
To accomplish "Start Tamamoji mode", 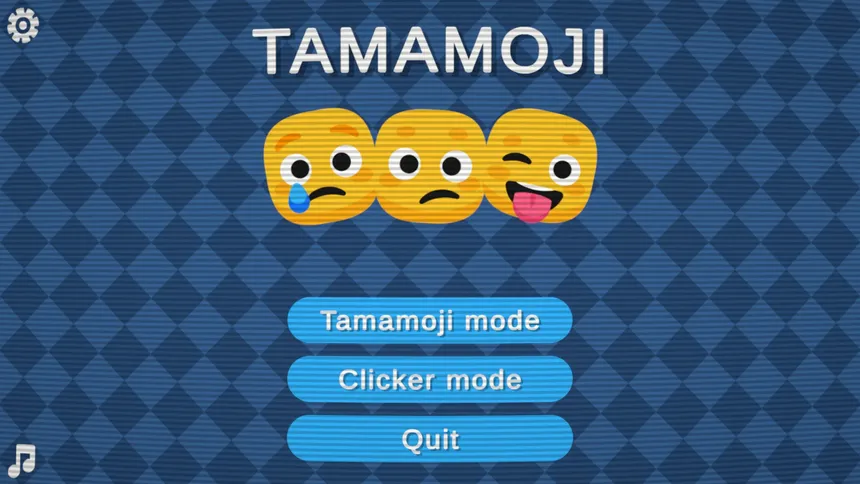I will coord(430,320).
